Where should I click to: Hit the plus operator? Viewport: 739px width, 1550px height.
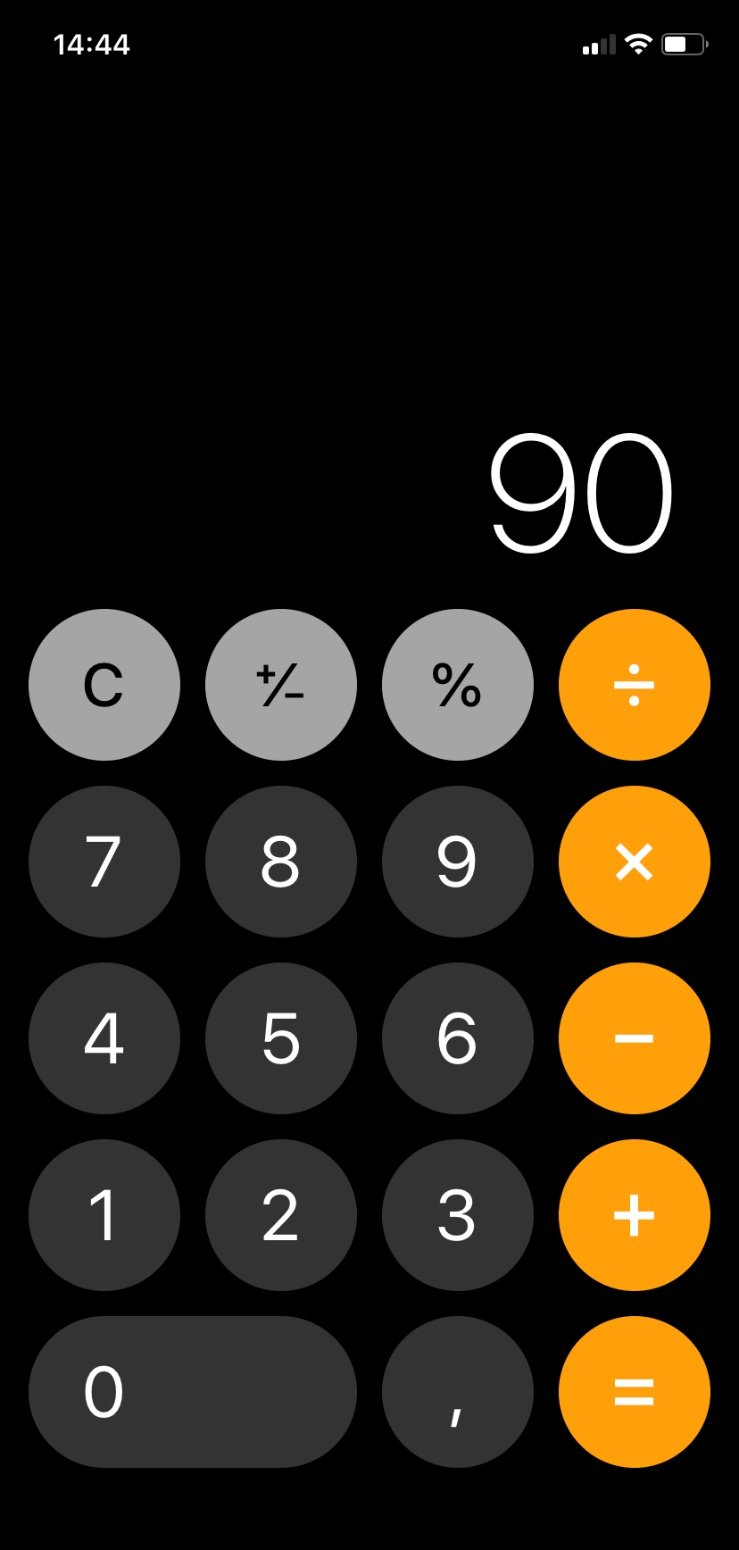click(635, 1216)
